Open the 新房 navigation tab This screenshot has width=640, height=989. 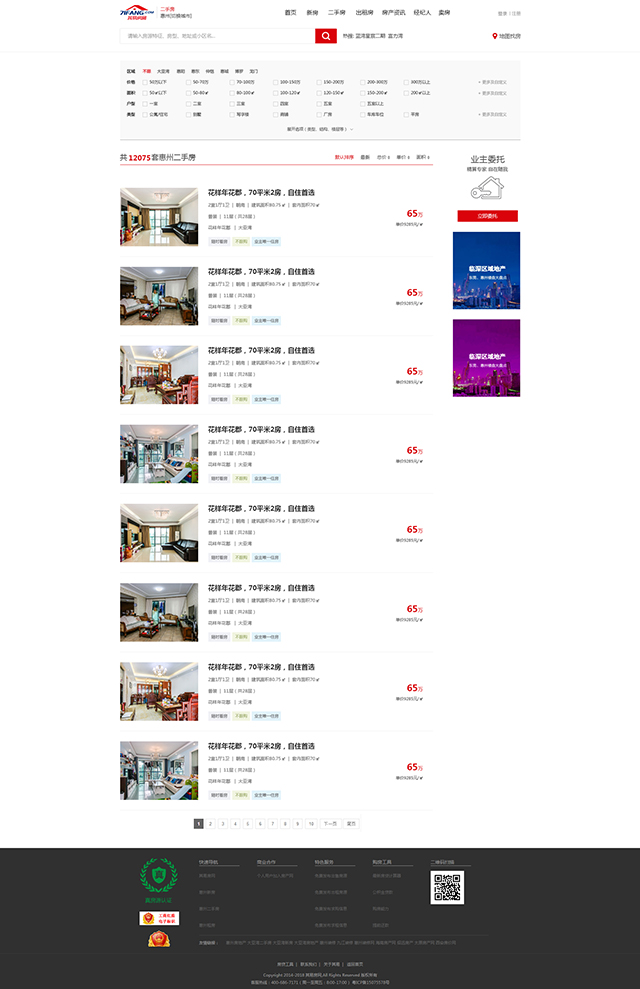click(312, 13)
